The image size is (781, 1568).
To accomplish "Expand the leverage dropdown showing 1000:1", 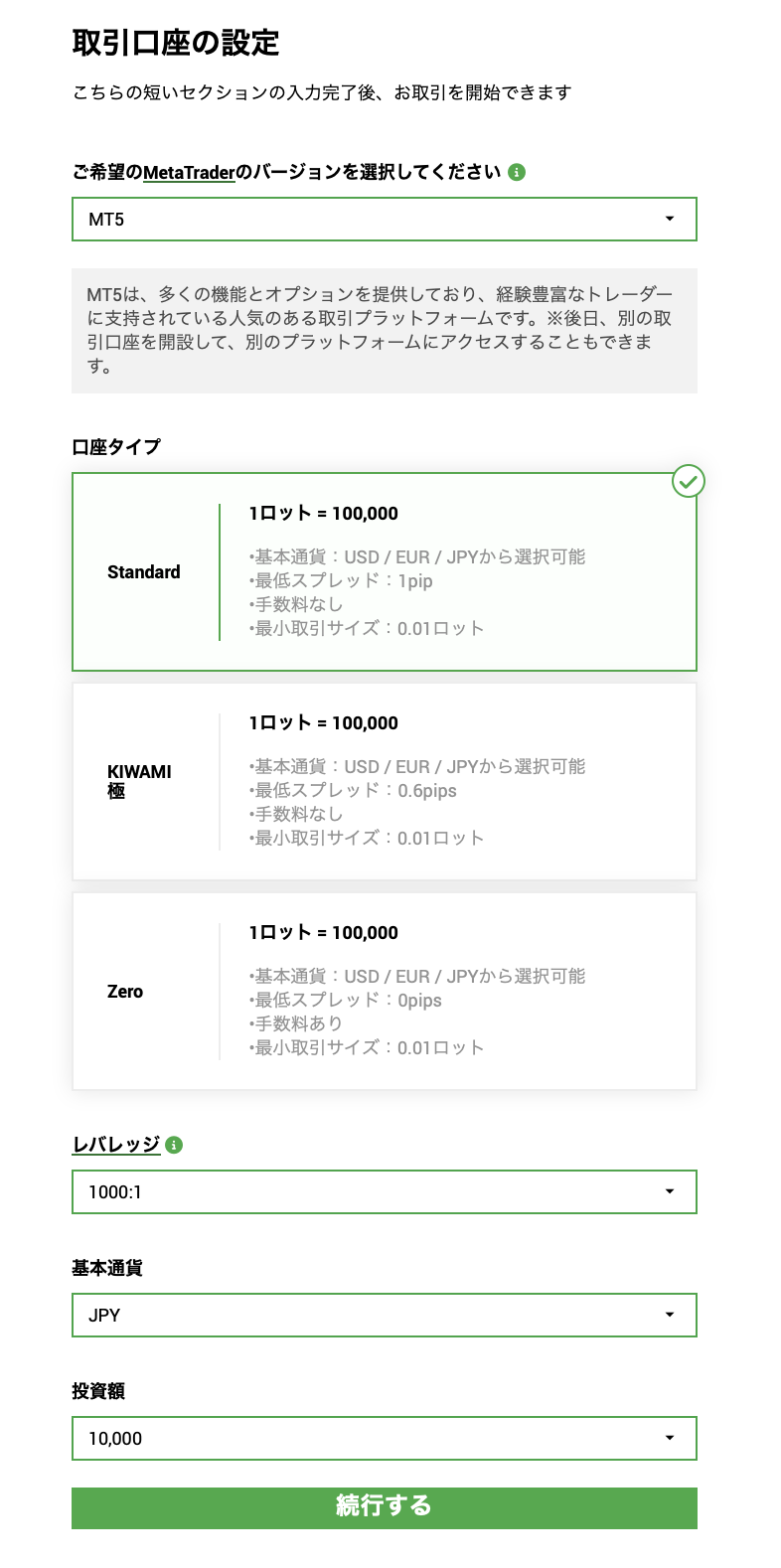I will tap(384, 1191).
